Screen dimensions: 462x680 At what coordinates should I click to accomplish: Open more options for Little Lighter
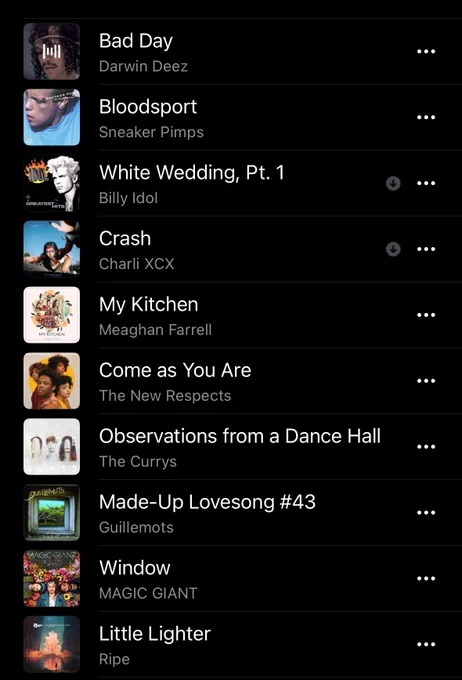pyautogui.click(x=426, y=645)
